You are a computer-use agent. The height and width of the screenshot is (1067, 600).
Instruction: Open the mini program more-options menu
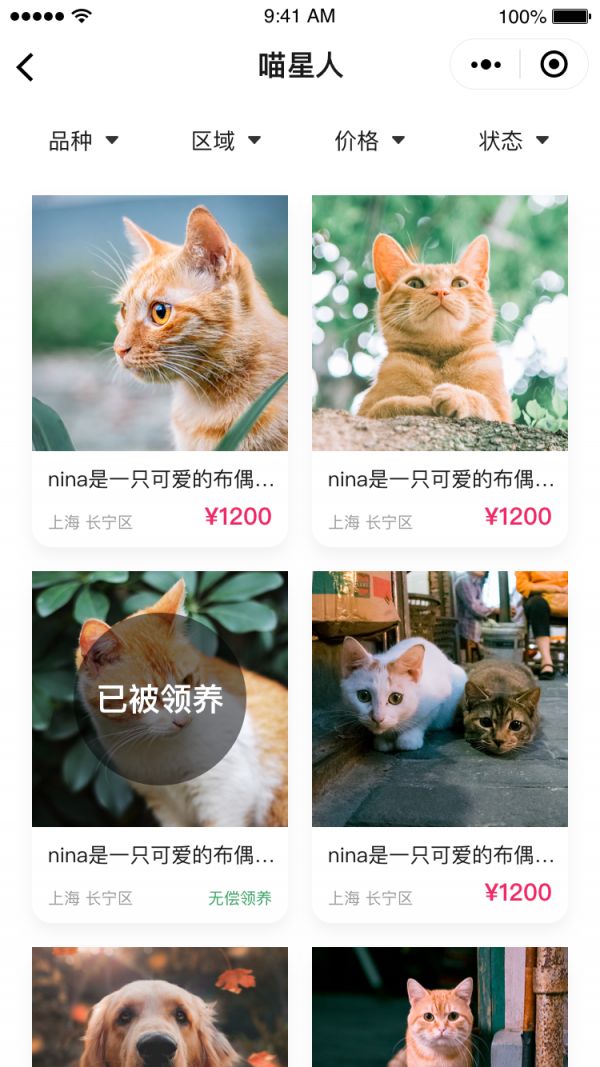(x=486, y=65)
